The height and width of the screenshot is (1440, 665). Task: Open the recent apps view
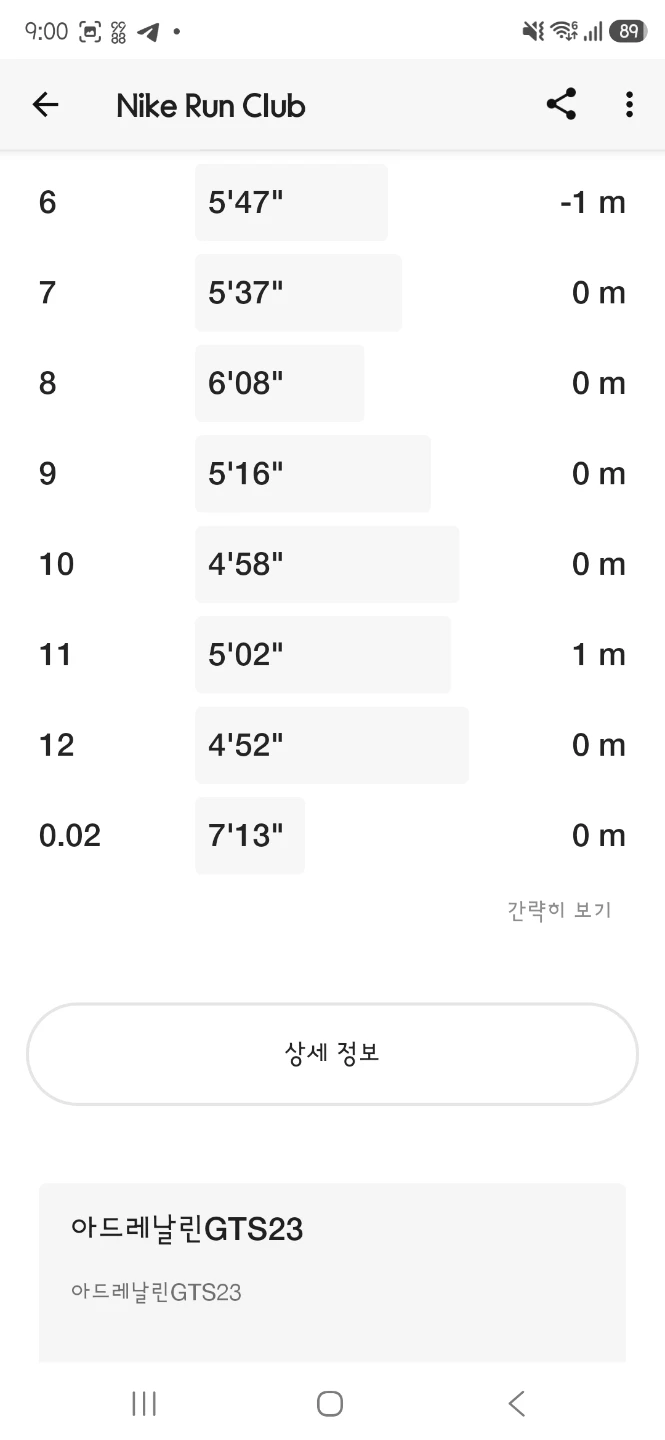pos(144,1403)
